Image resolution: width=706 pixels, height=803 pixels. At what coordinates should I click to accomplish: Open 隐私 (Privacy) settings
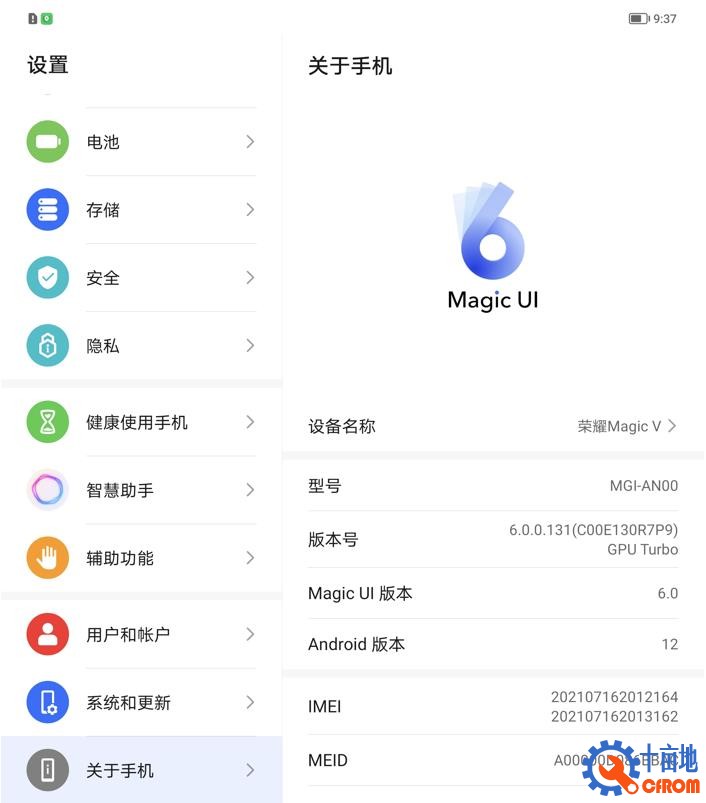coord(140,346)
